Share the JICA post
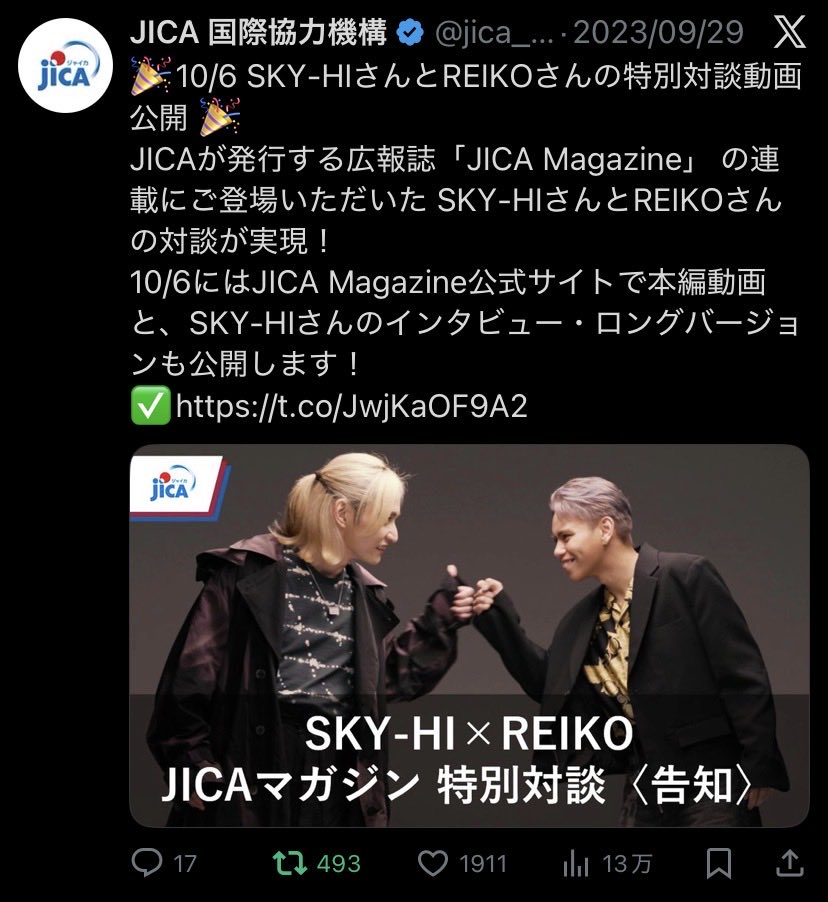Image resolution: width=828 pixels, height=902 pixels. tap(789, 863)
